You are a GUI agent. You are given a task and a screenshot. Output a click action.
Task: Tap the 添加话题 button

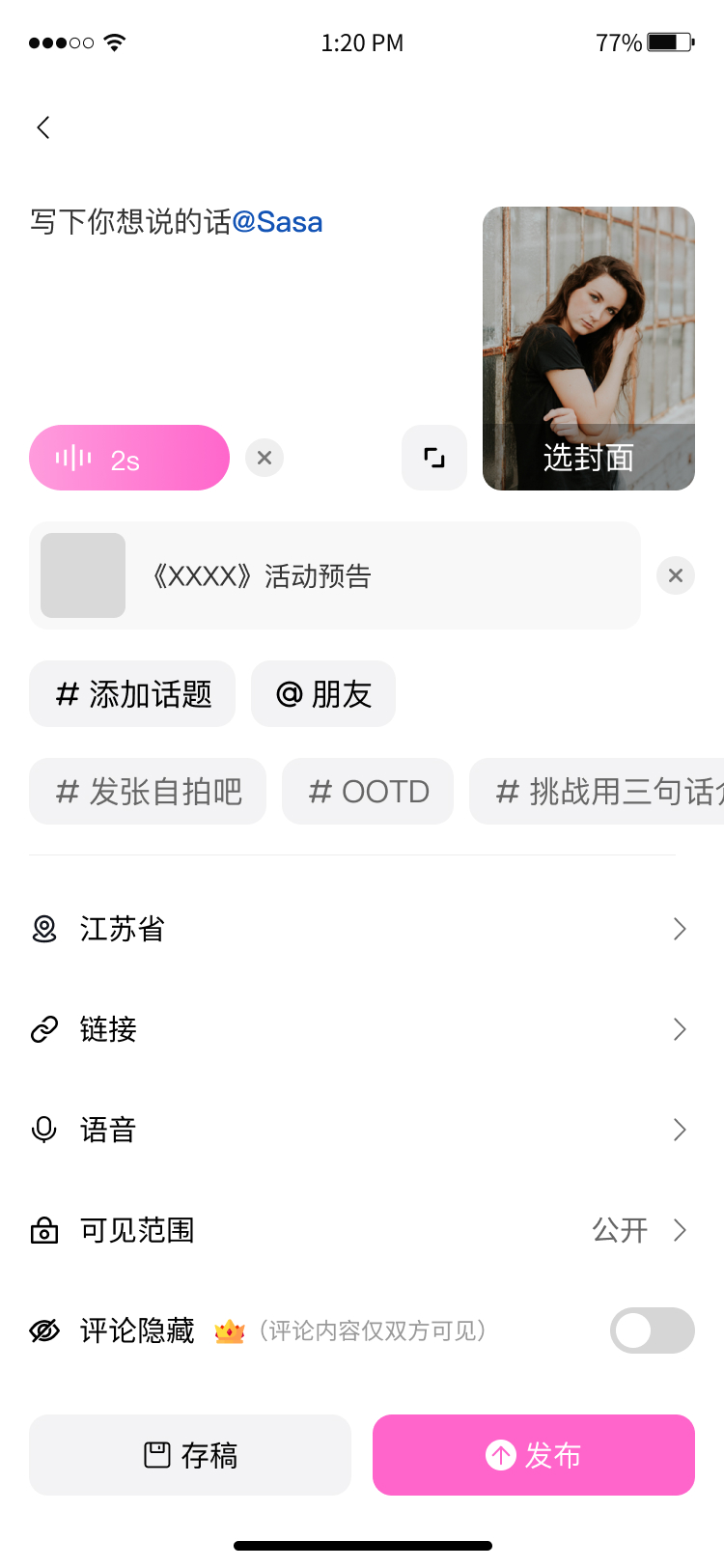(132, 694)
